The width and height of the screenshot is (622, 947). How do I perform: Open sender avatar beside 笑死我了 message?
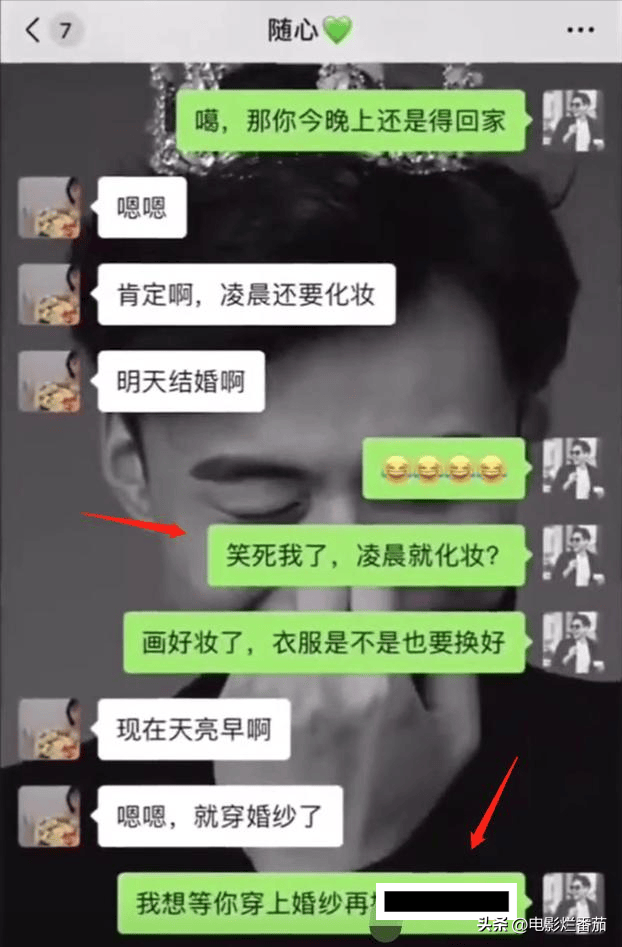pos(572,554)
